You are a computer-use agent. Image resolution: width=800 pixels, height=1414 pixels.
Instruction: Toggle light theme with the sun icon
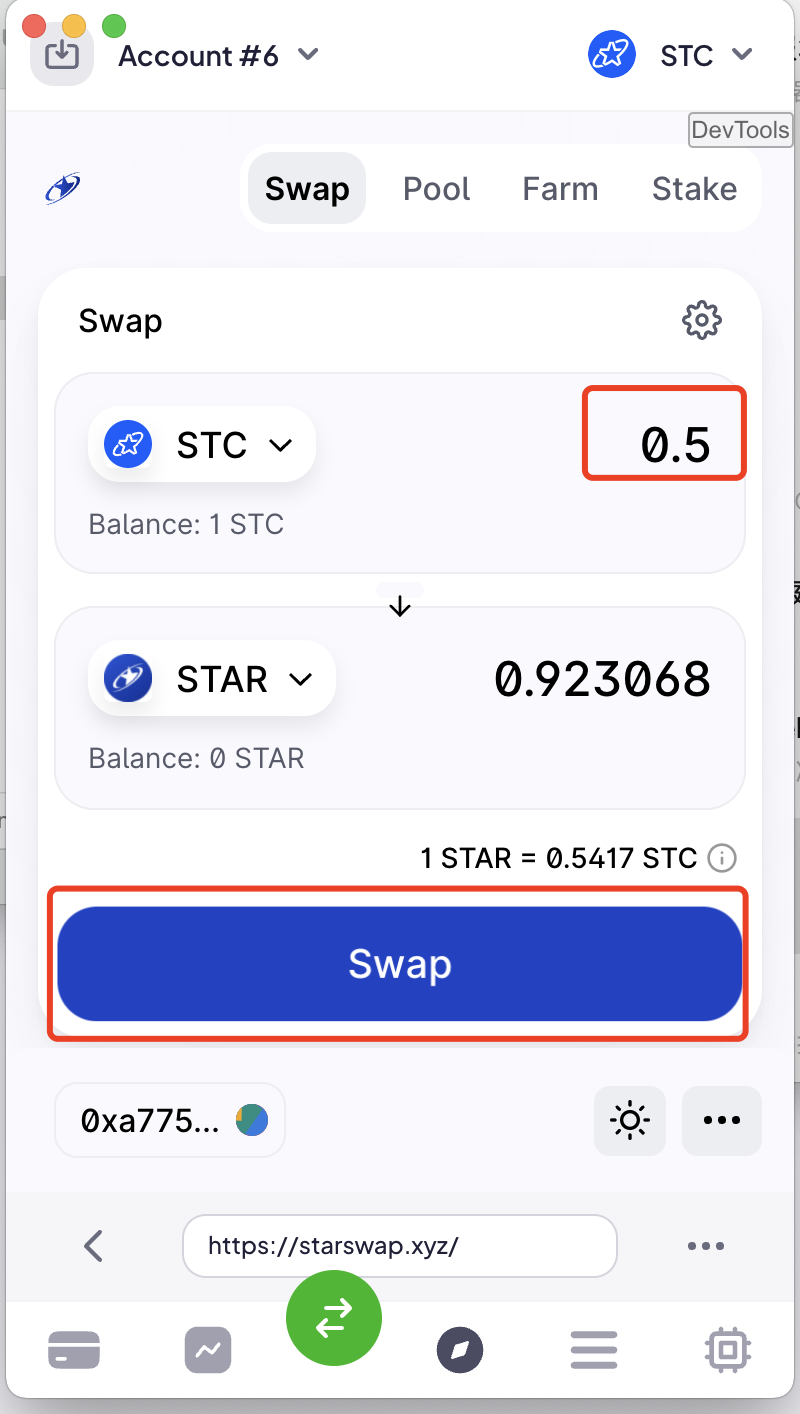coord(629,1120)
